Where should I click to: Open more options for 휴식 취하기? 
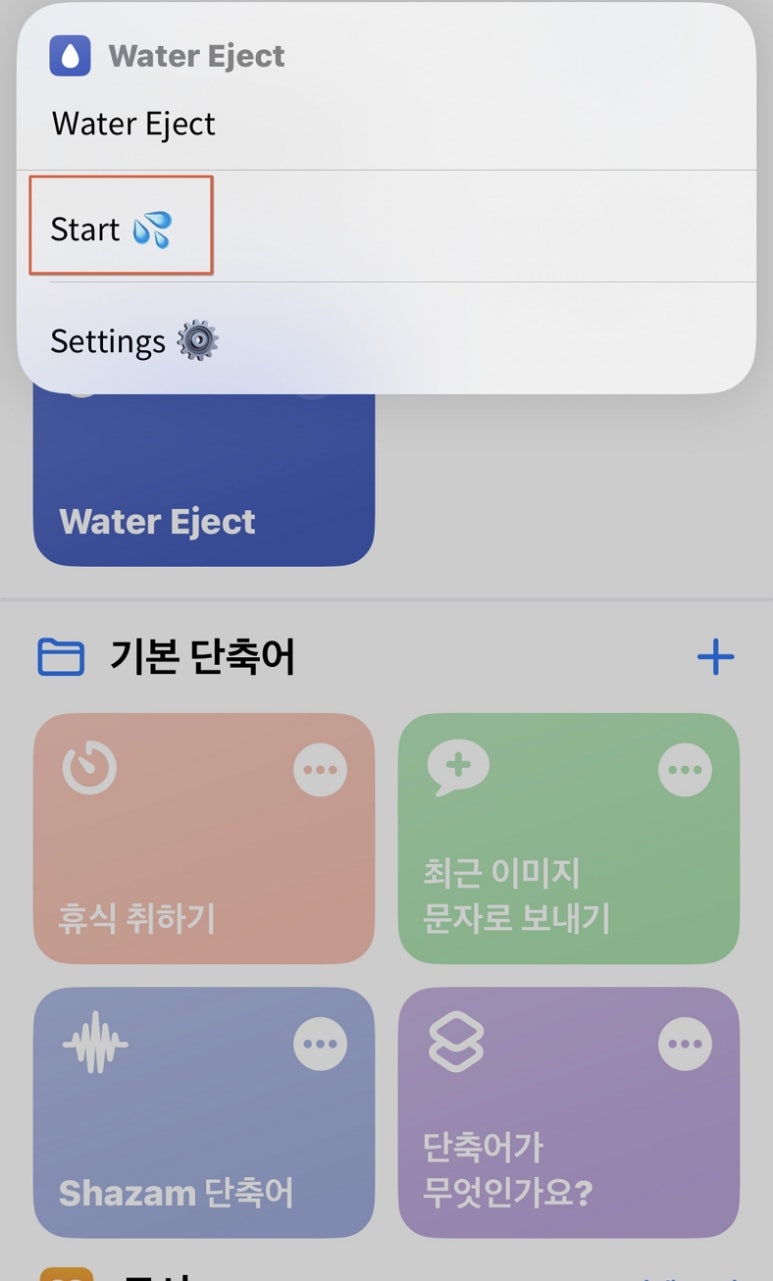320,770
